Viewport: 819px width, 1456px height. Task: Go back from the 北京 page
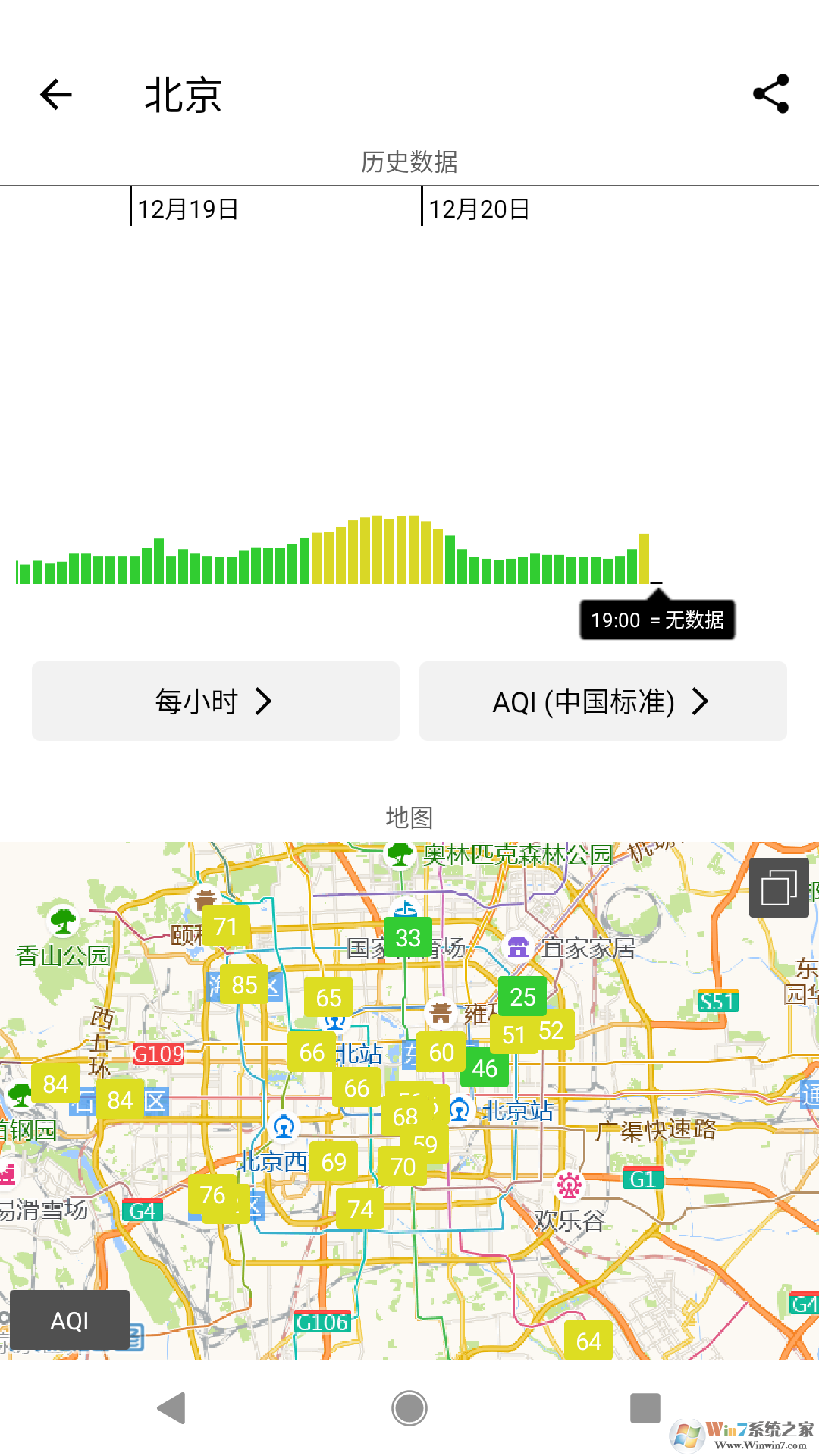pos(56,95)
